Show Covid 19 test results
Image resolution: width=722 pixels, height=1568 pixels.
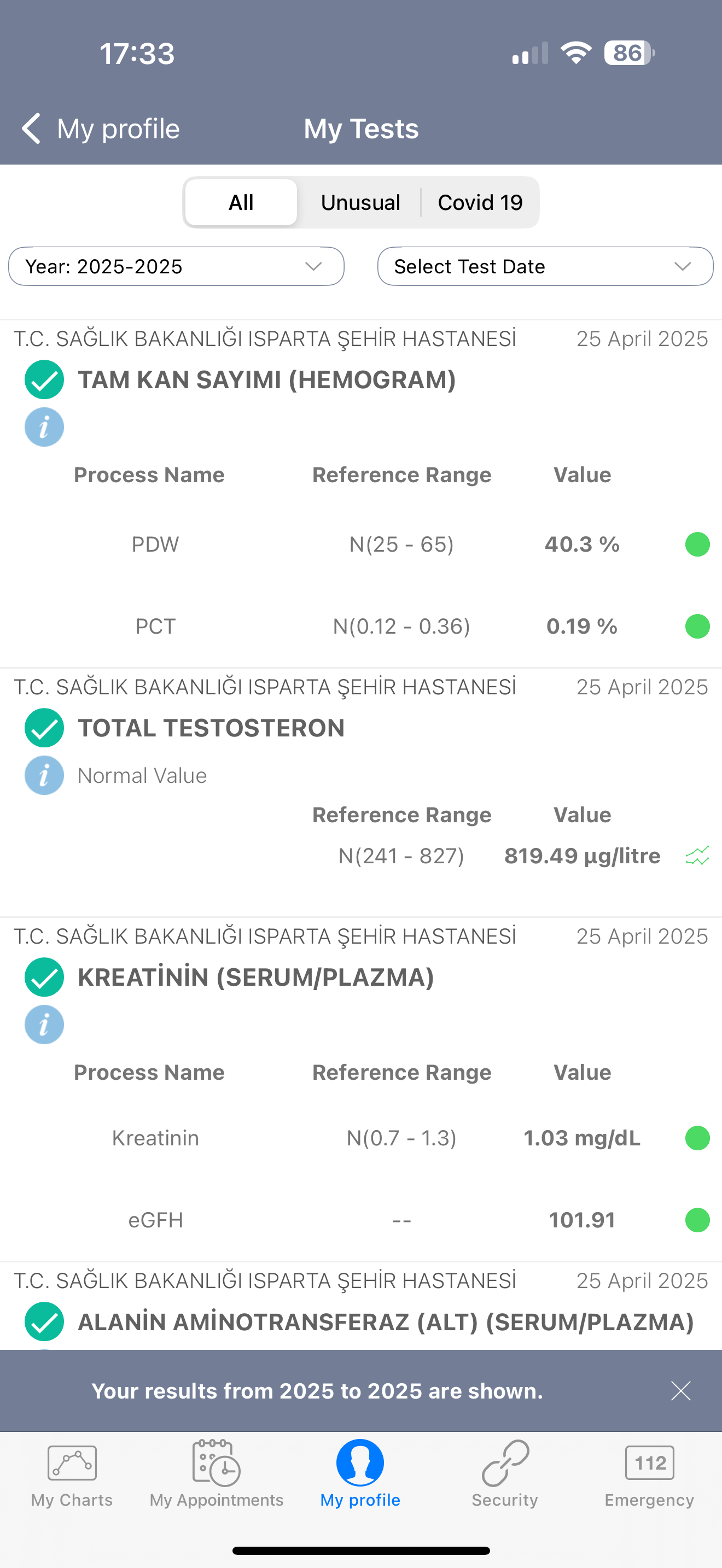[480, 202]
